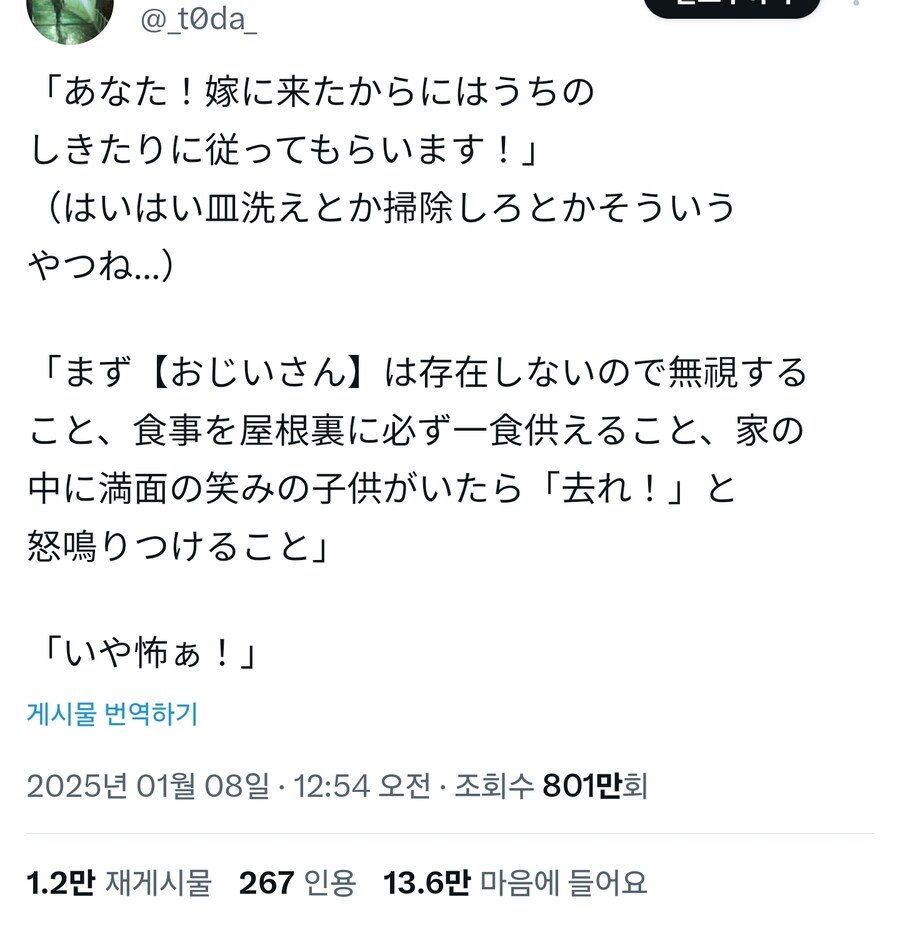Open the 267 인용 quotes list
Image resolution: width=900 pixels, height=925 pixels.
pos(297,882)
